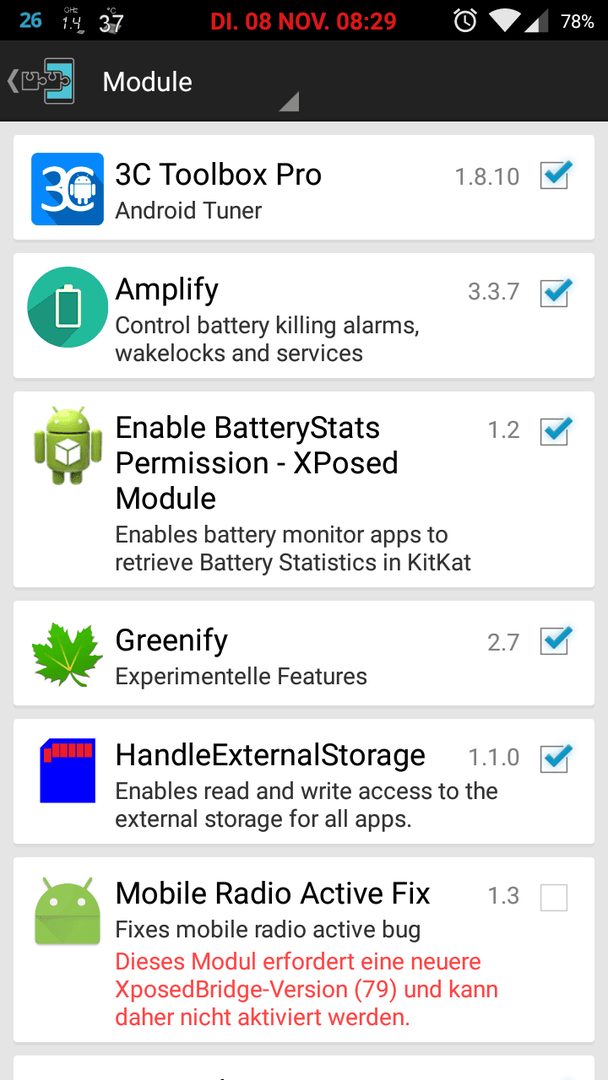608x1080 pixels.
Task: Uncheck Enable BatteryStats Permission module
Action: (x=554, y=430)
